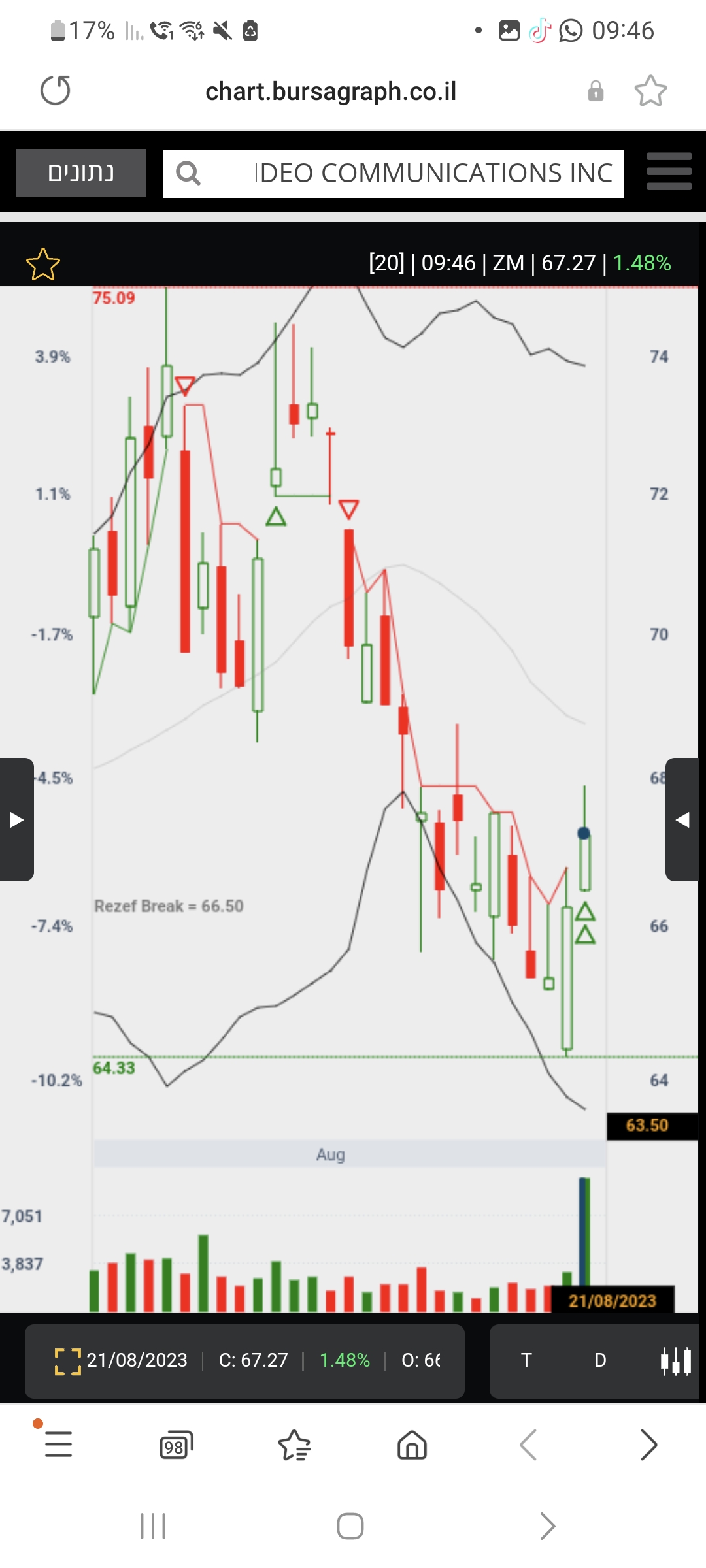The height and width of the screenshot is (1568, 706).
Task: Open the browser menu
Action: [58, 1444]
